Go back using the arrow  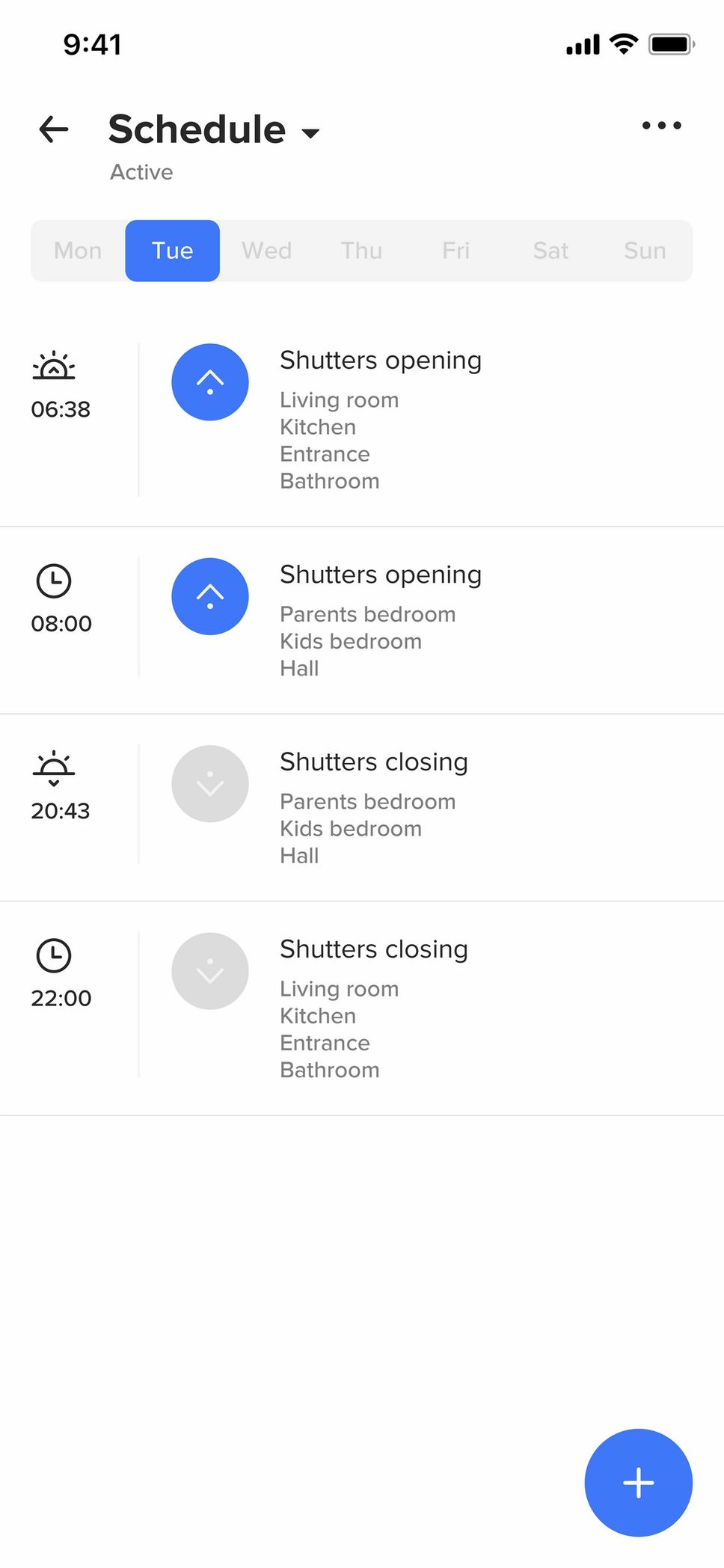click(x=54, y=129)
